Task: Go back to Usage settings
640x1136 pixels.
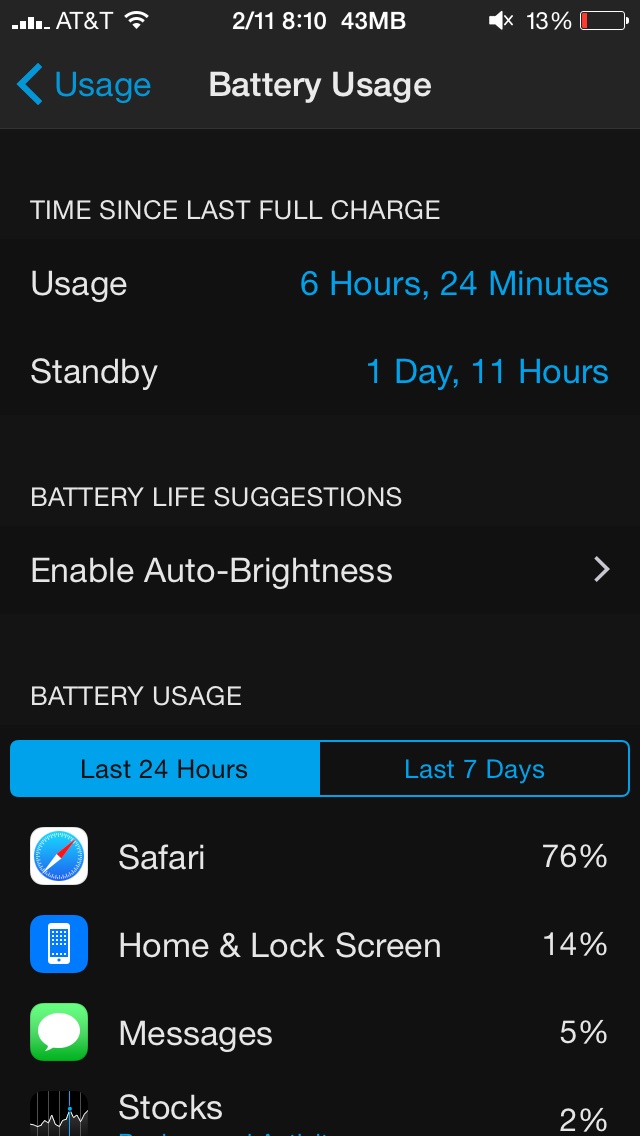Action: [x=84, y=86]
